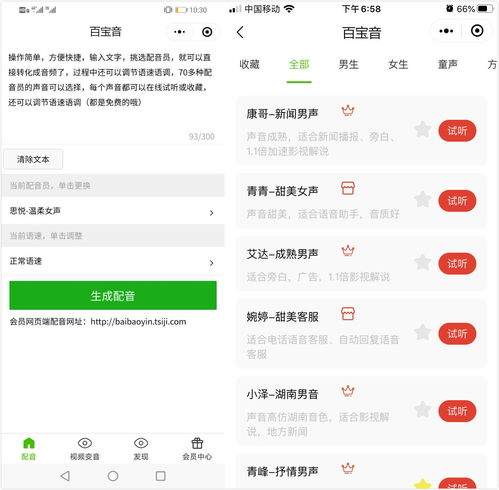Tap 试听 for 康哥-新闻男声
Screen dimensions: 499x490
point(457,131)
